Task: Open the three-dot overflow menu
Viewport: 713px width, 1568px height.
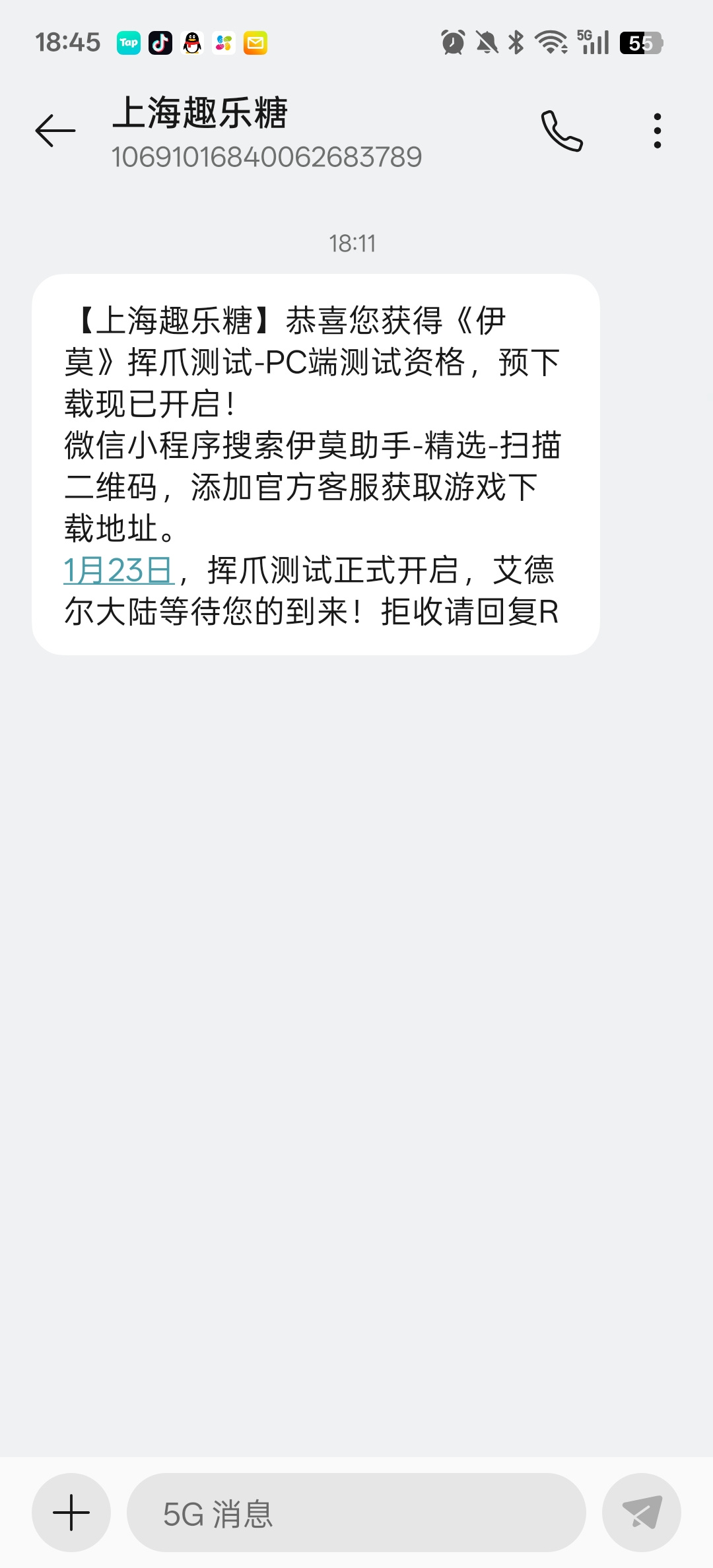Action: click(x=657, y=131)
